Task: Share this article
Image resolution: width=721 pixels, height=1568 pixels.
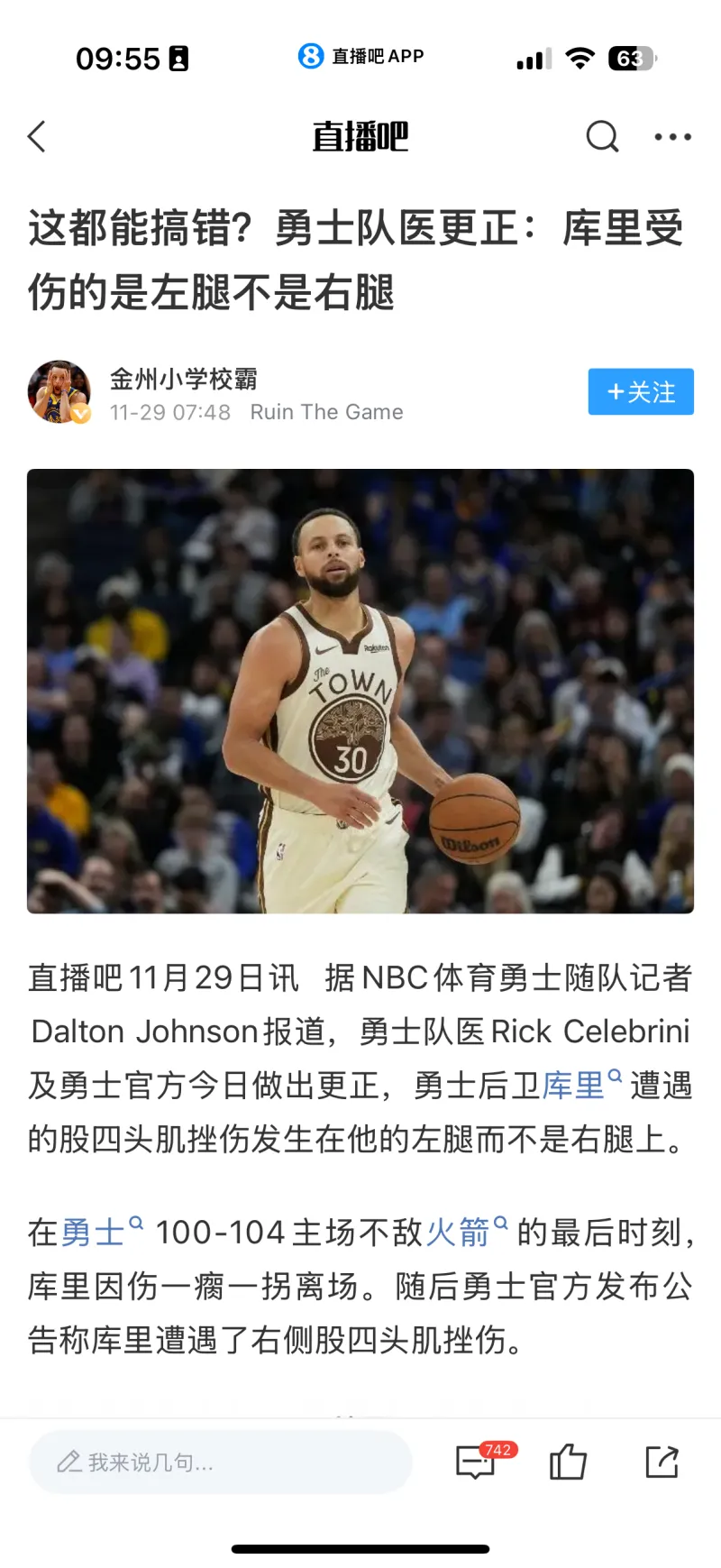Action: [662, 1462]
